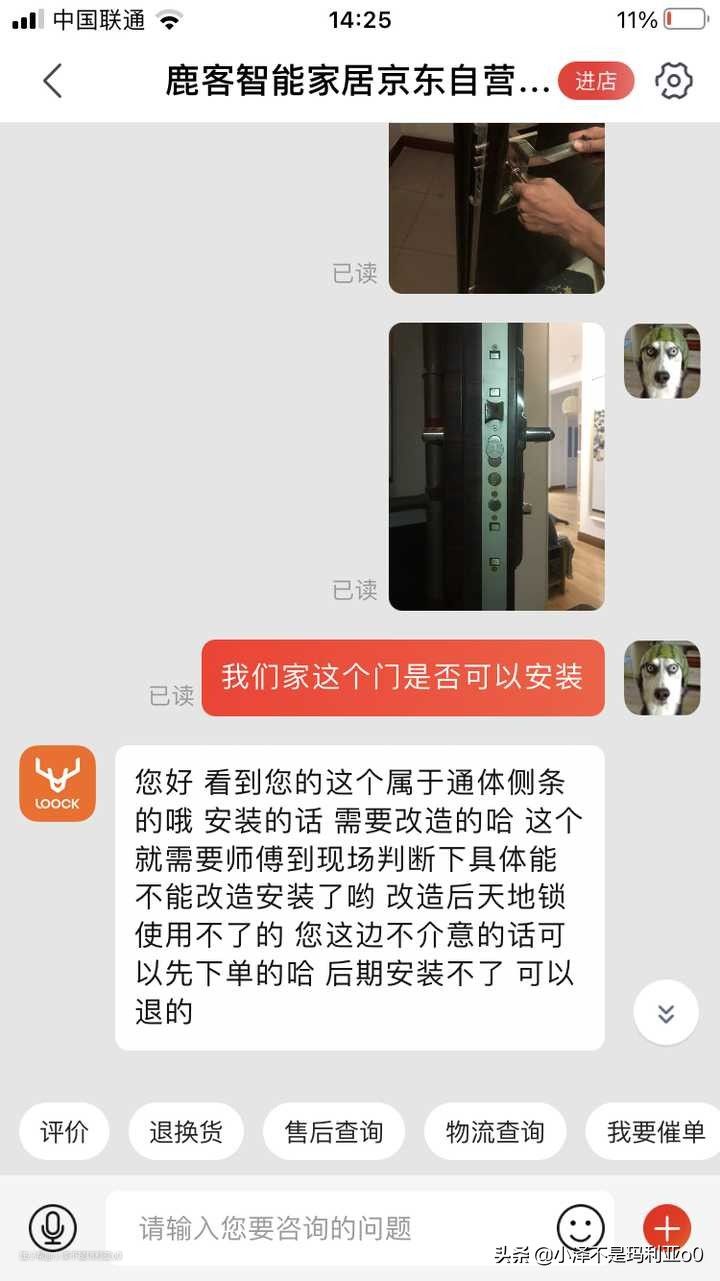Select the 退换货 quick chip
Image resolution: width=720 pixels, height=1281 pixels.
click(x=185, y=1131)
